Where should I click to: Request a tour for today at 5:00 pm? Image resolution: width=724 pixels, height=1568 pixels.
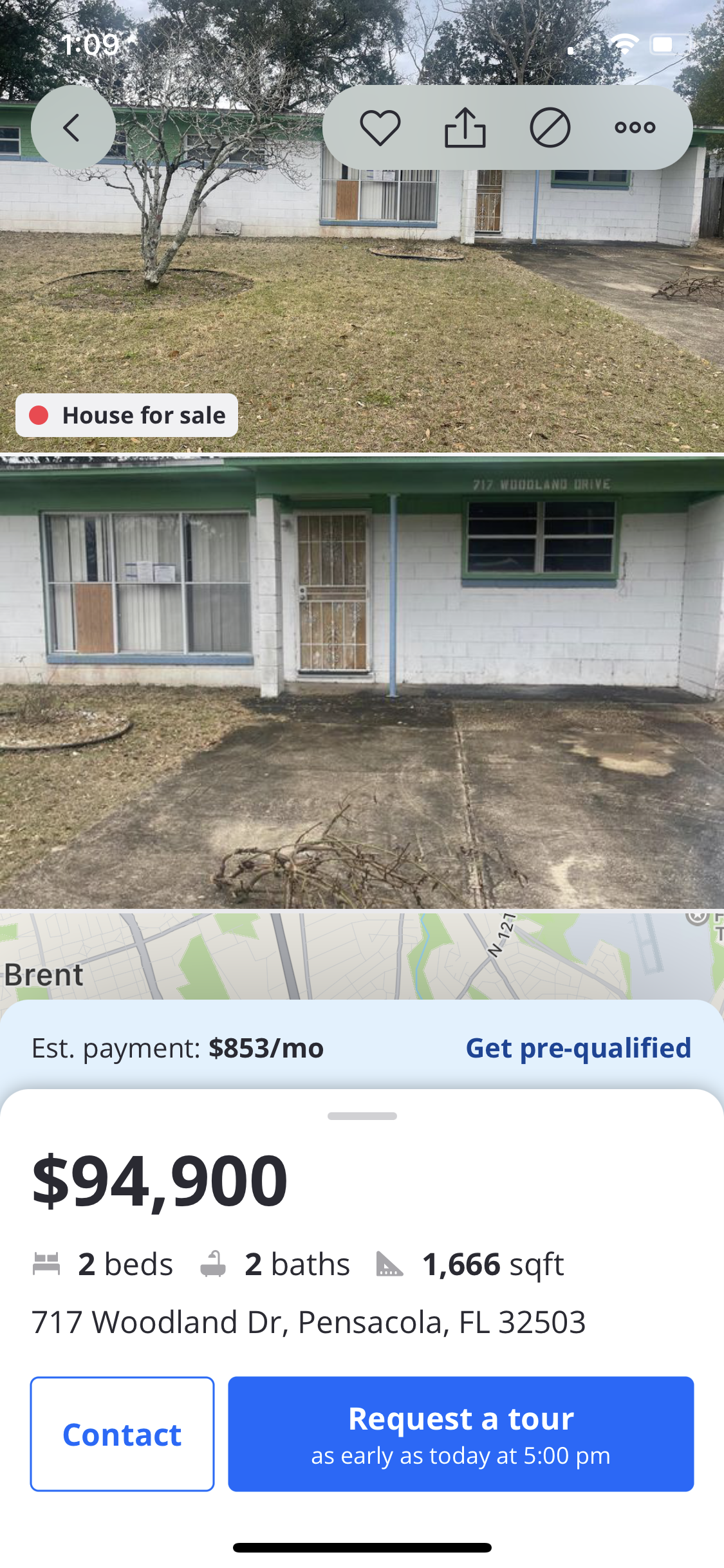tap(461, 1434)
